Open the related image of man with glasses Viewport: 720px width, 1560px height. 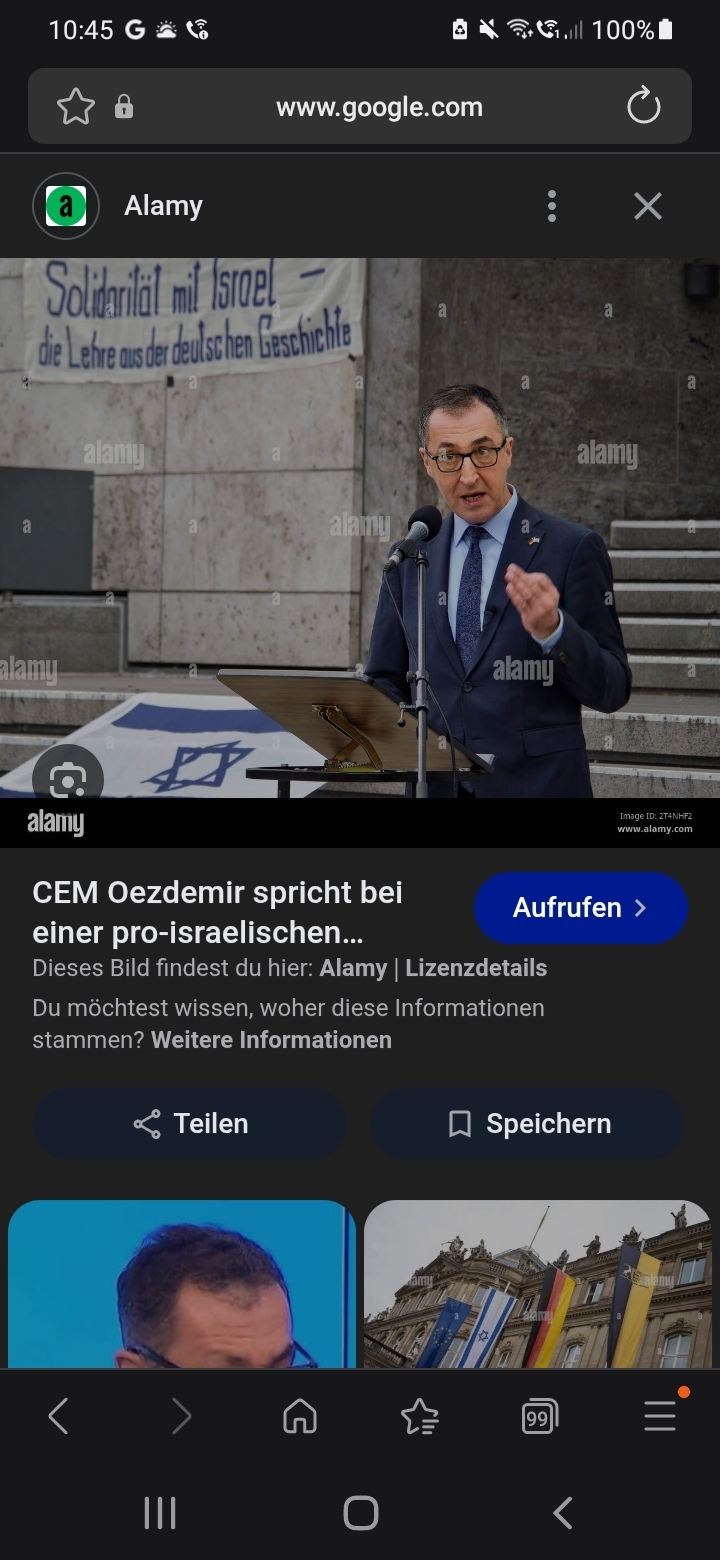[182, 1284]
